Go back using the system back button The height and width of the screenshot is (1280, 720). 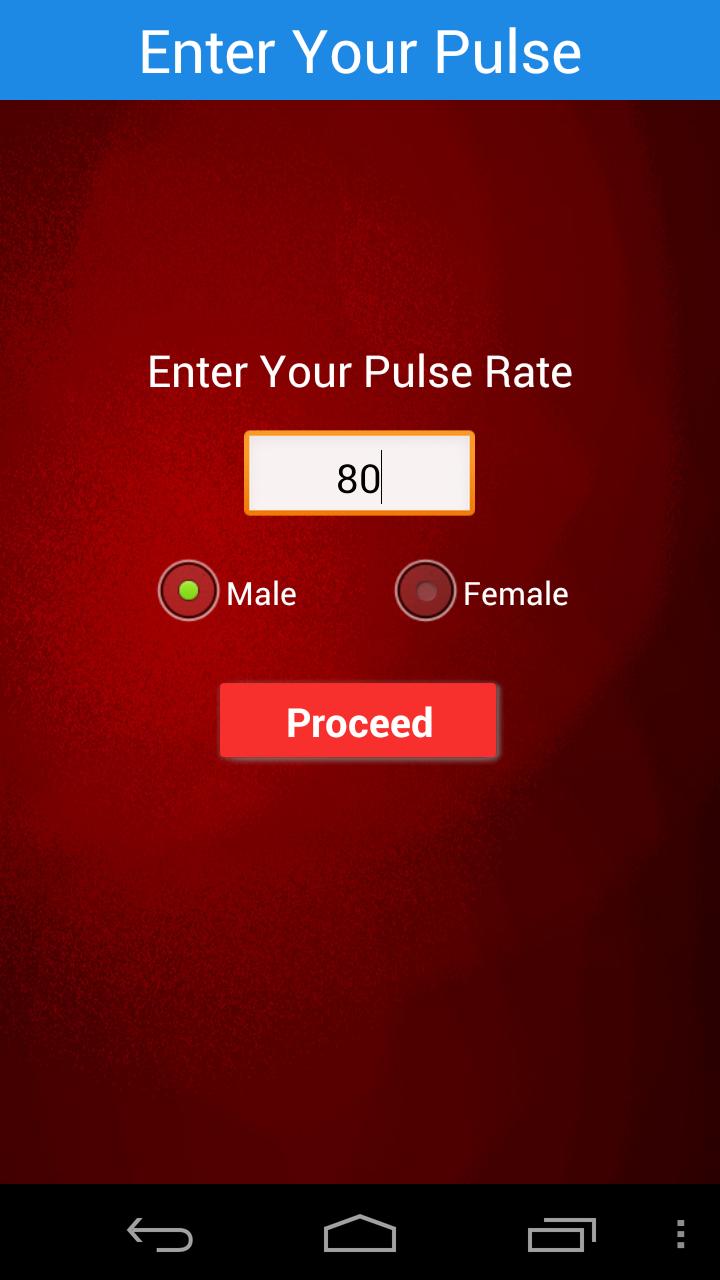(x=160, y=1234)
